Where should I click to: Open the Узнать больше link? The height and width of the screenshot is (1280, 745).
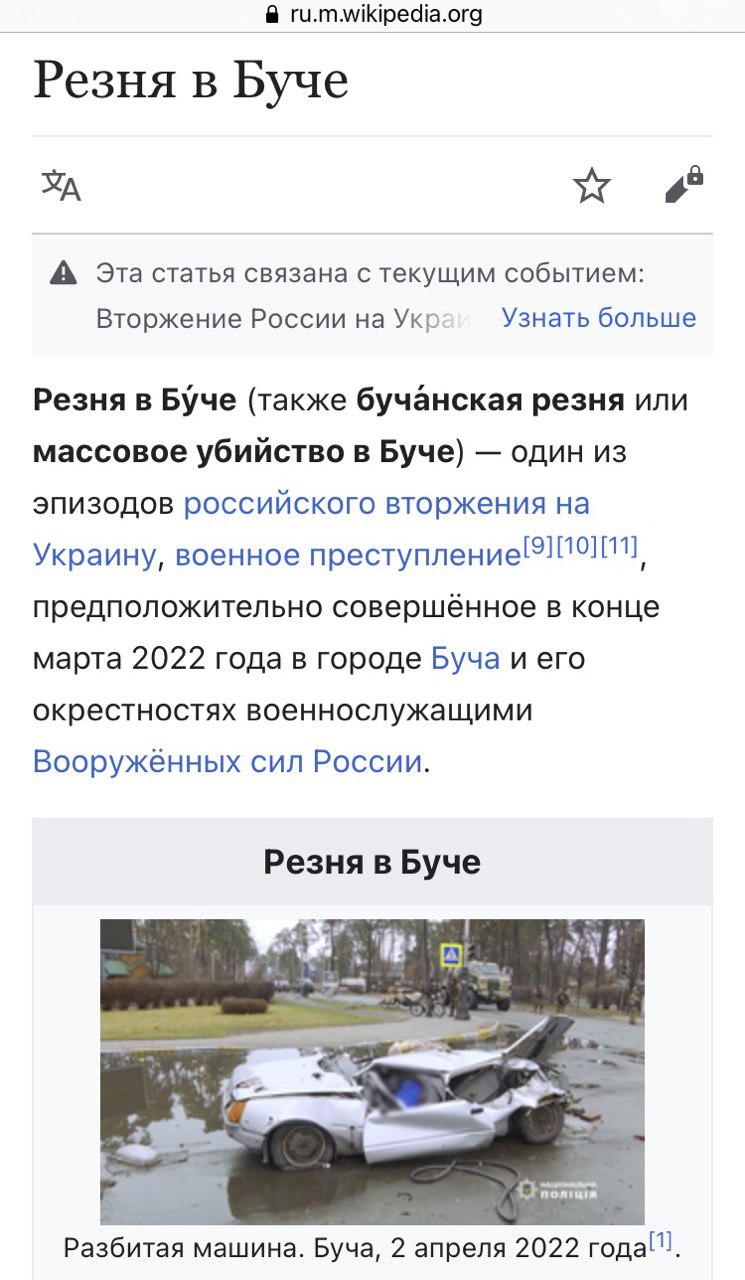coord(596,317)
